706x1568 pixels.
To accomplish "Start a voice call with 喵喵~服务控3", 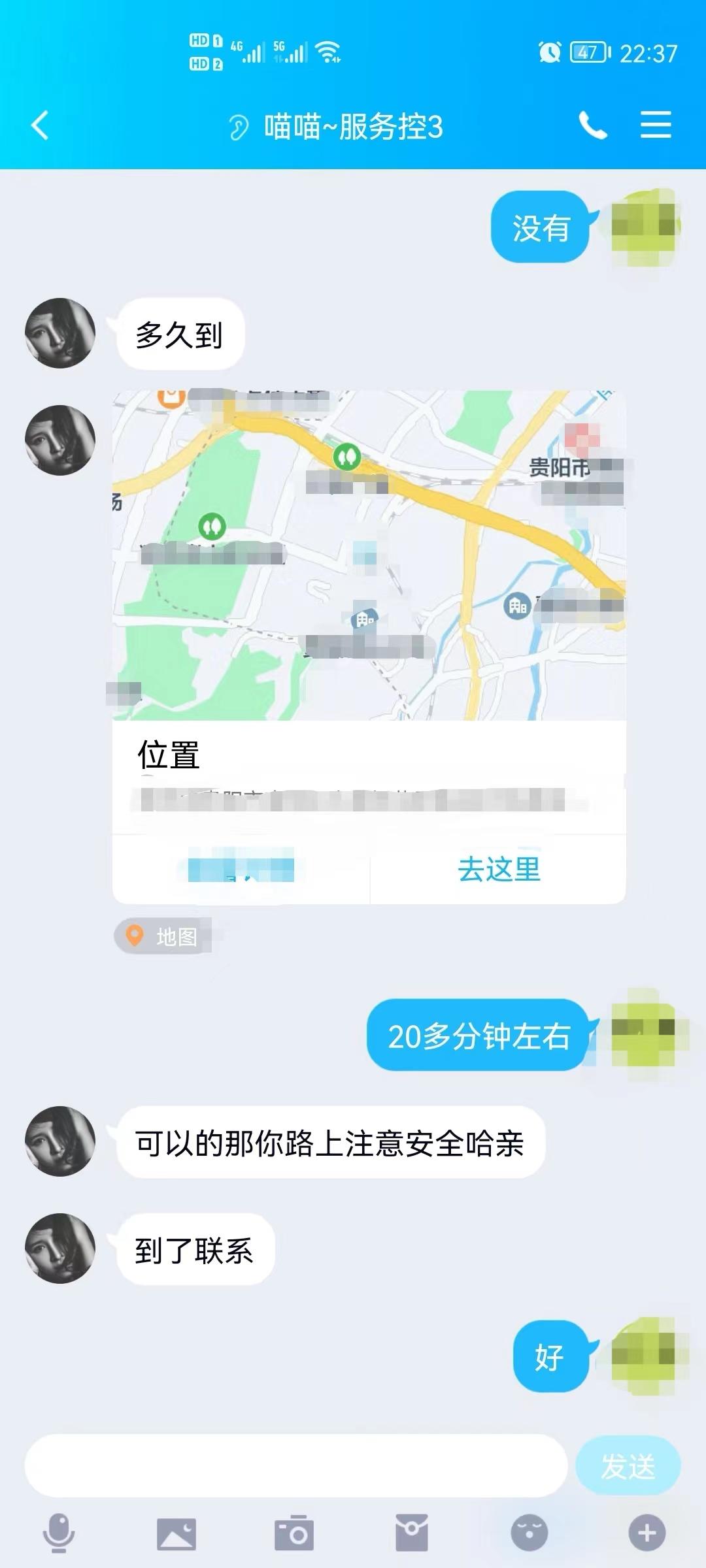I will pos(593,125).
